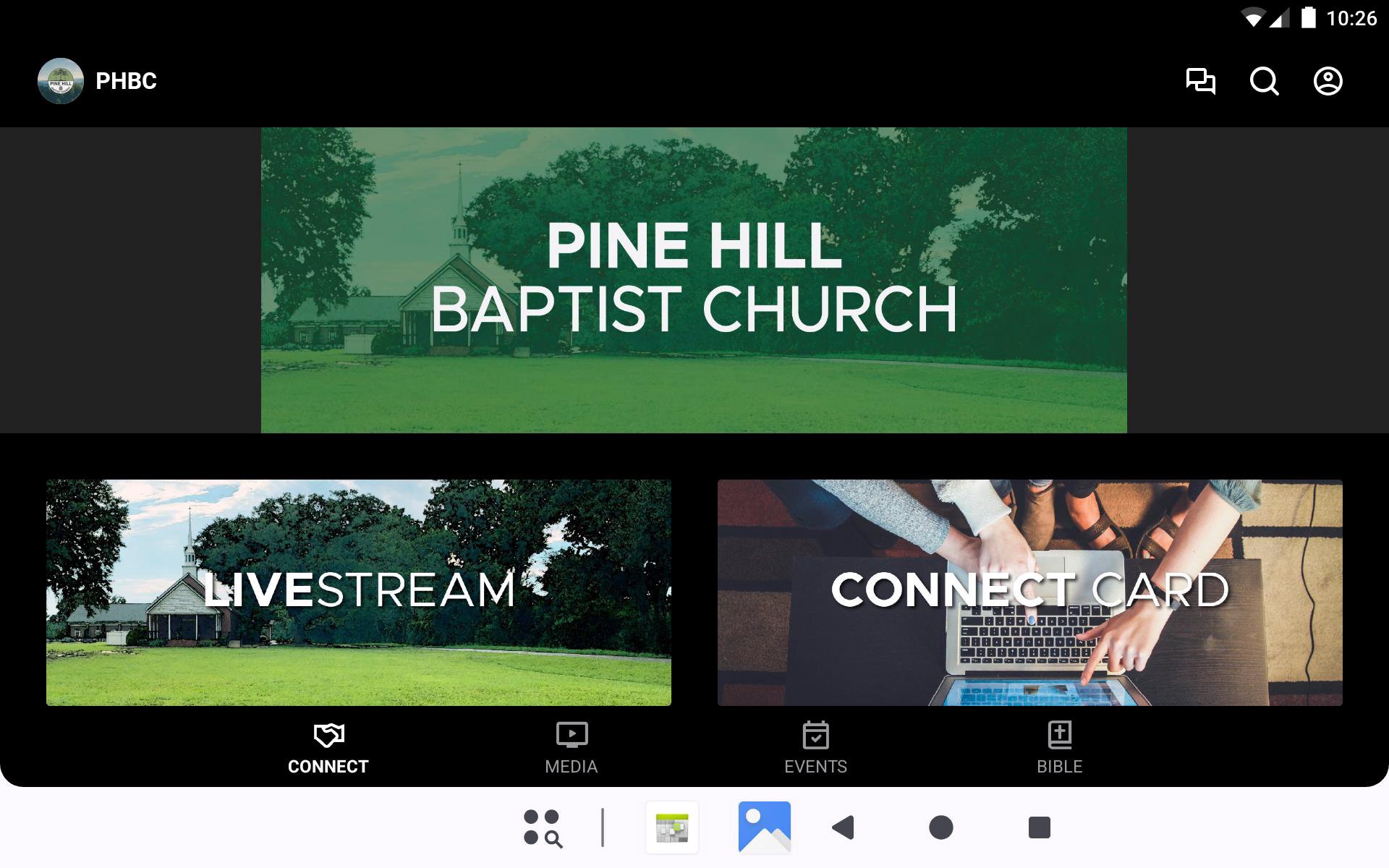This screenshot has height=868, width=1389.
Task: Tap the PHBC church logo avatar
Action: click(61, 81)
